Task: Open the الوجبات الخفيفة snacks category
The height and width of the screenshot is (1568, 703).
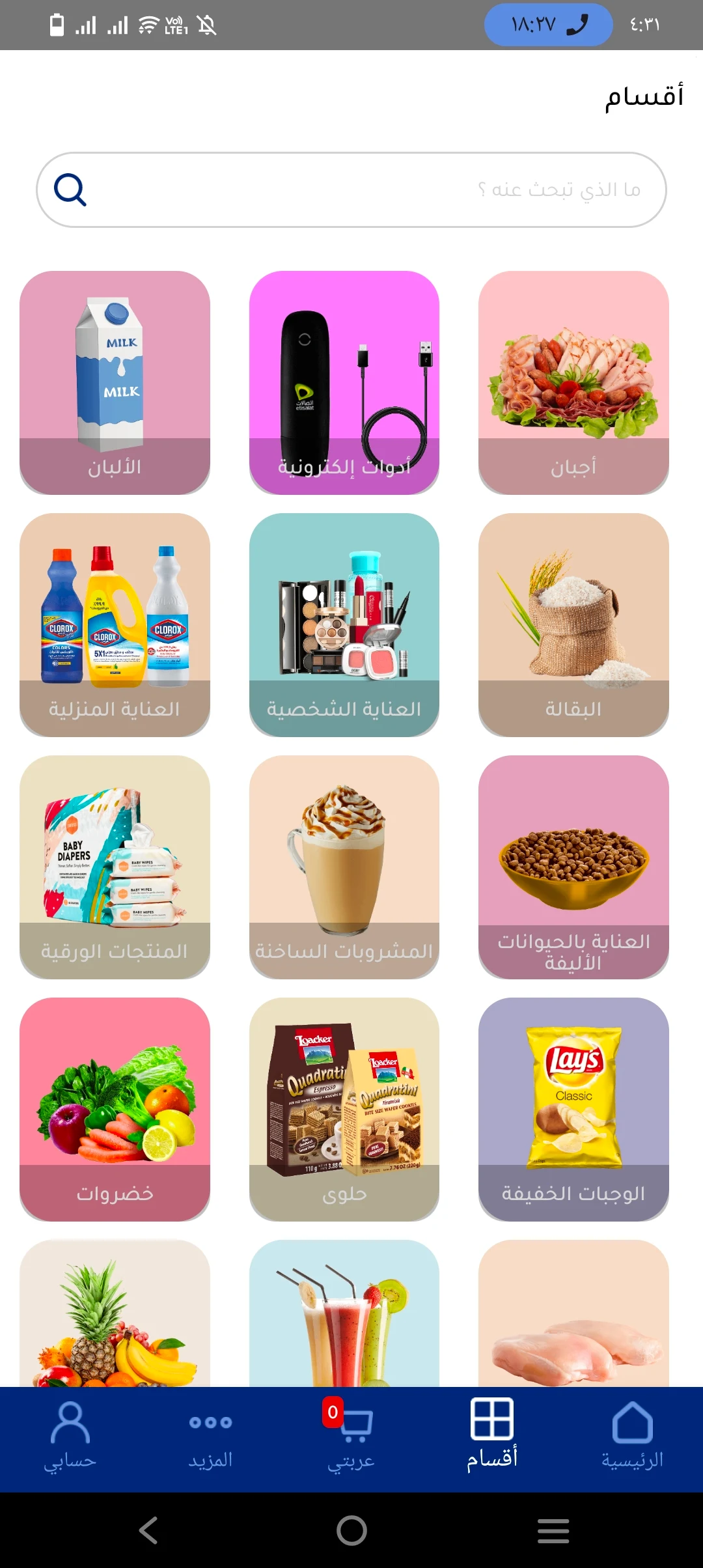Action: tap(573, 1110)
